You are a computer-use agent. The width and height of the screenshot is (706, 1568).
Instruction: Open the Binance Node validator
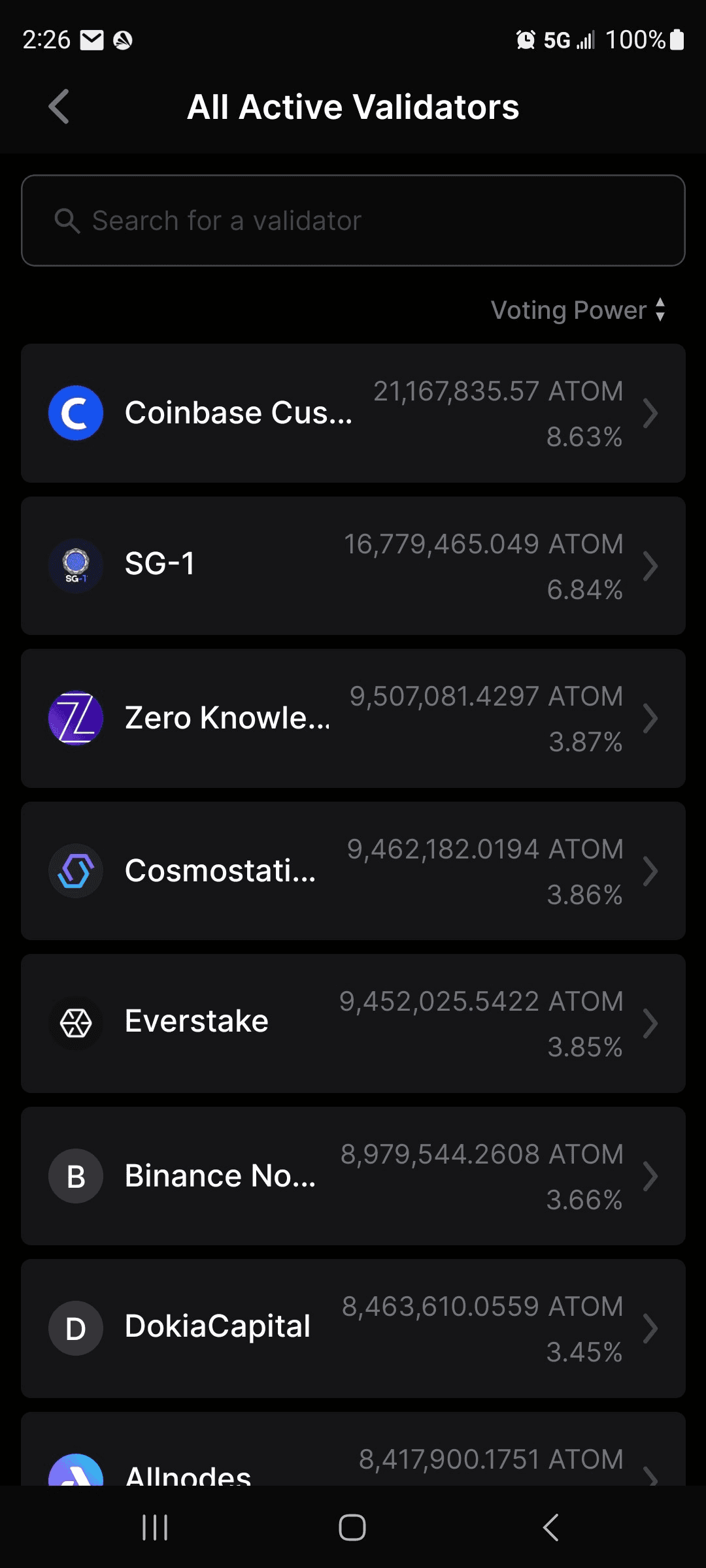(x=353, y=1176)
